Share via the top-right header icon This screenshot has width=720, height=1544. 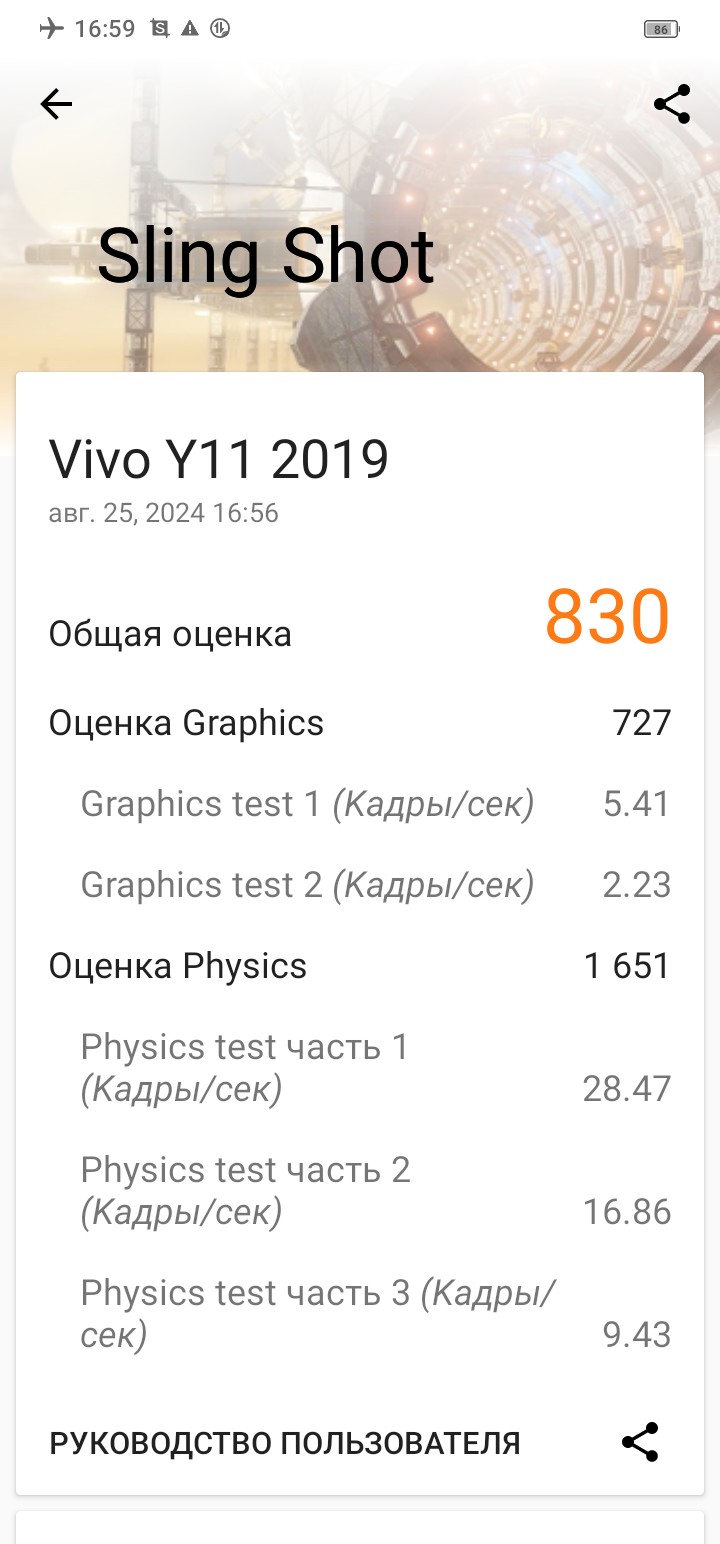tap(671, 104)
